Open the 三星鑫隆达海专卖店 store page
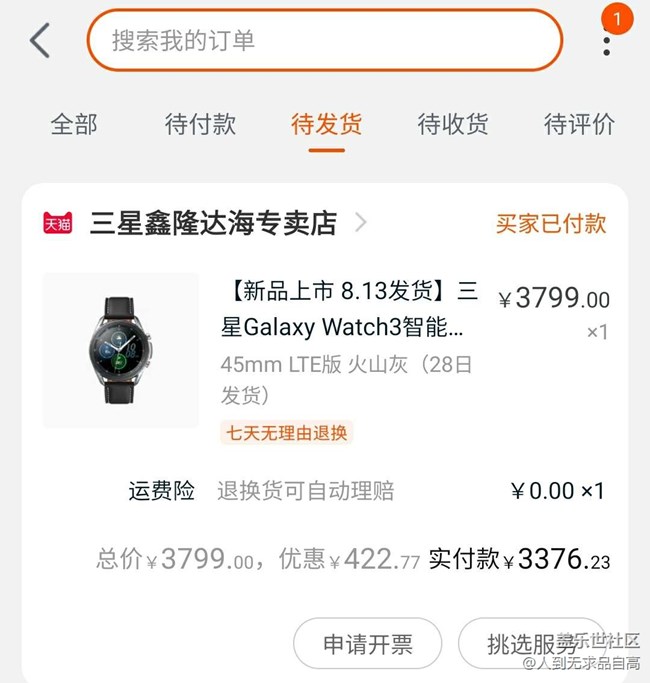Viewport: 650px width, 683px height. (x=213, y=223)
